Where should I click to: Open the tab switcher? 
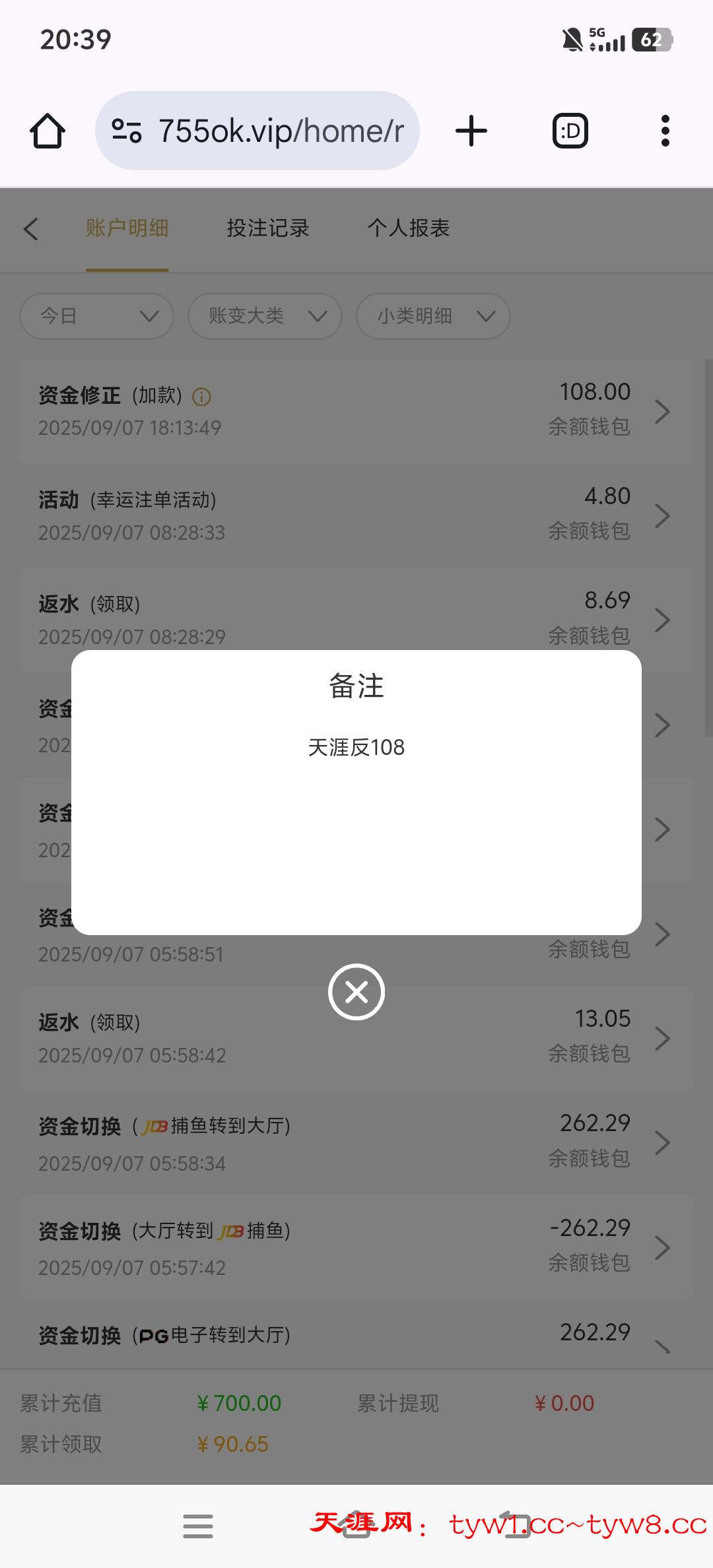570,131
